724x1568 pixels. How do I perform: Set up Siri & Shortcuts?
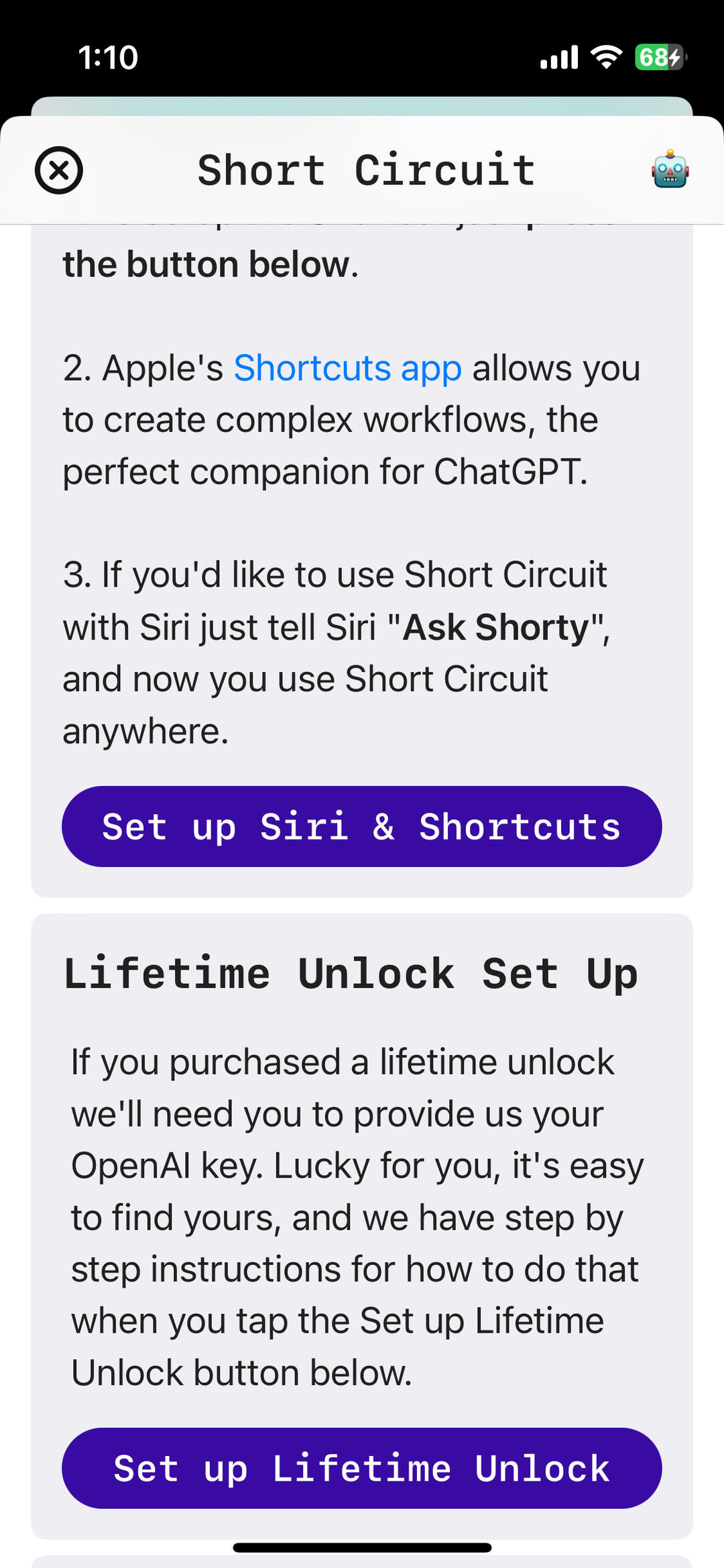(362, 826)
